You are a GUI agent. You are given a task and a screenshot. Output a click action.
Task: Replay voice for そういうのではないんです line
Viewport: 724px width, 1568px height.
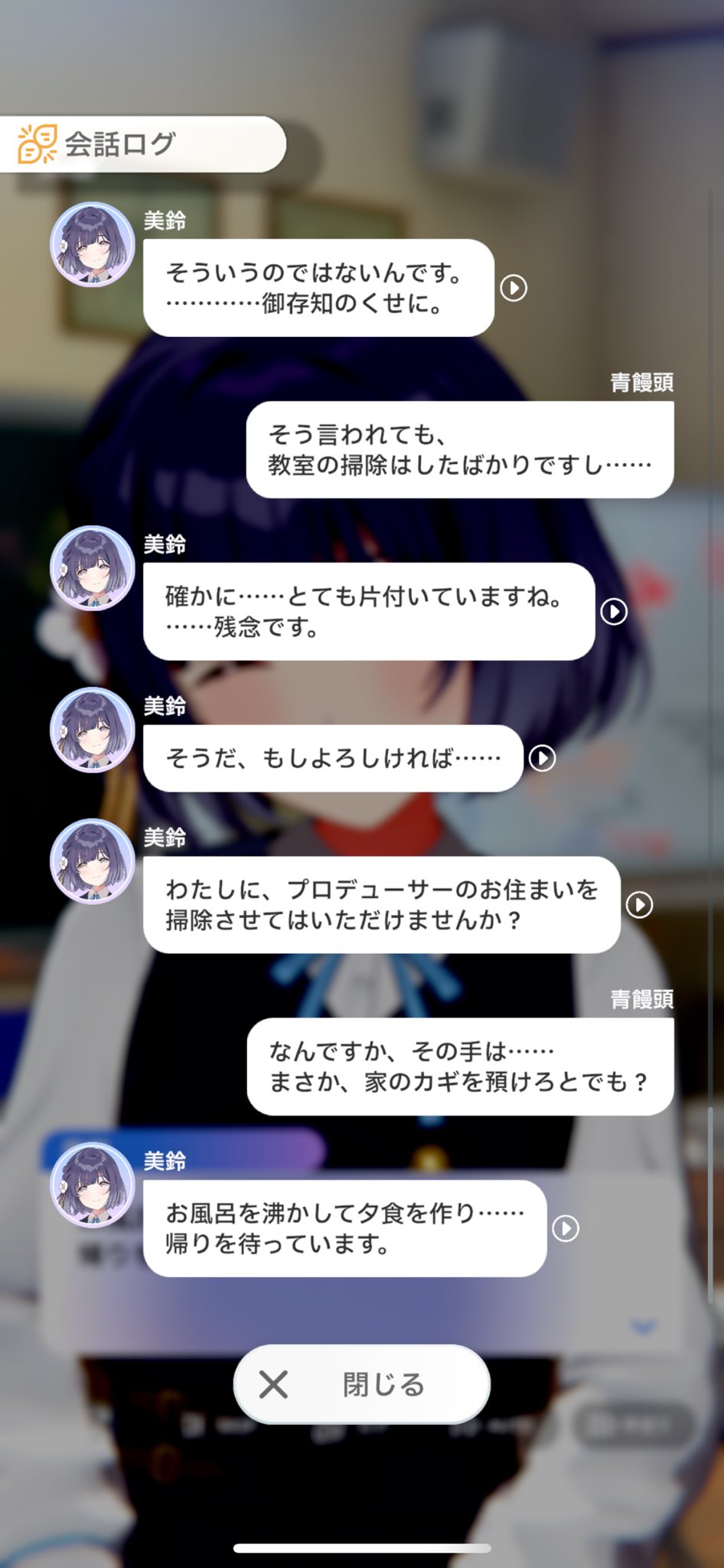(514, 288)
